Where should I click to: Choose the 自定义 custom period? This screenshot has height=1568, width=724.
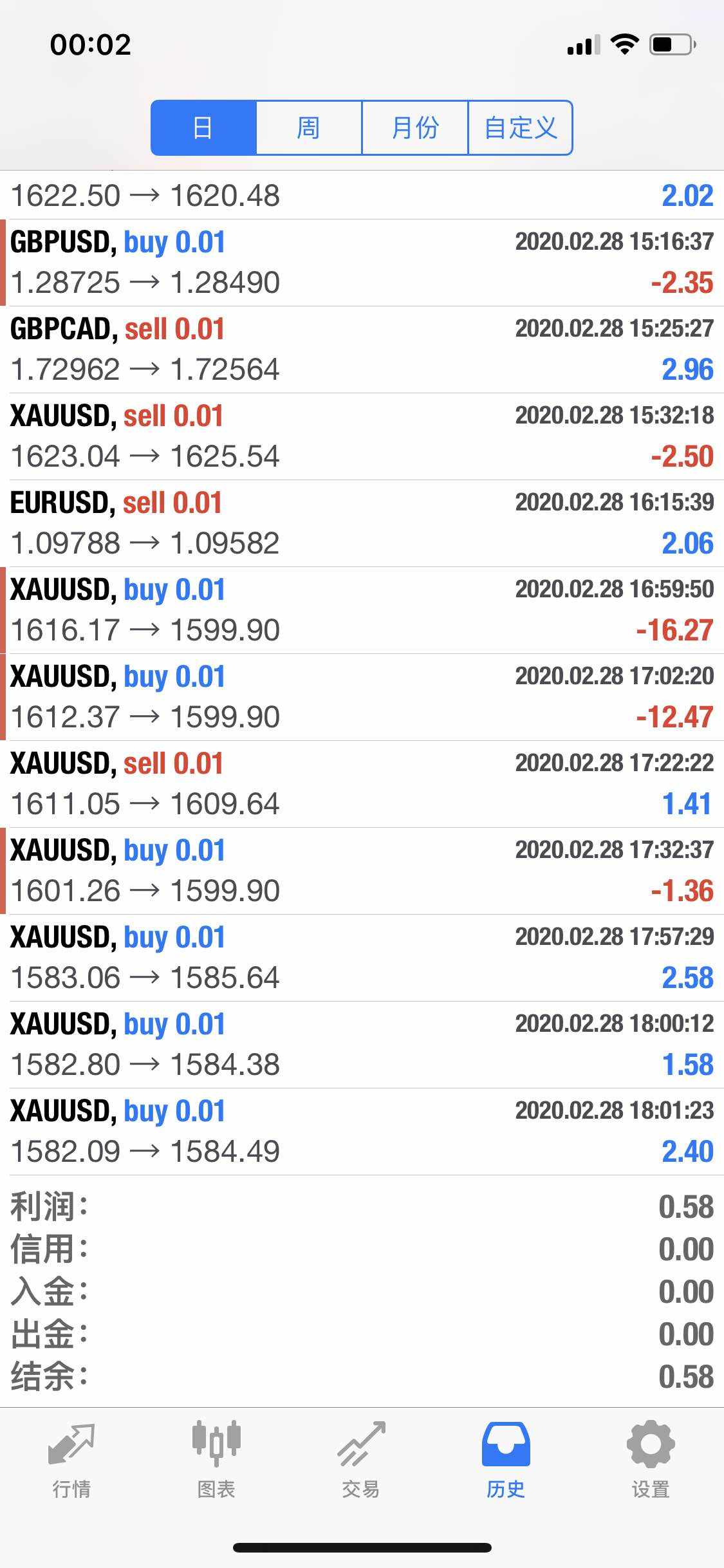tap(520, 127)
